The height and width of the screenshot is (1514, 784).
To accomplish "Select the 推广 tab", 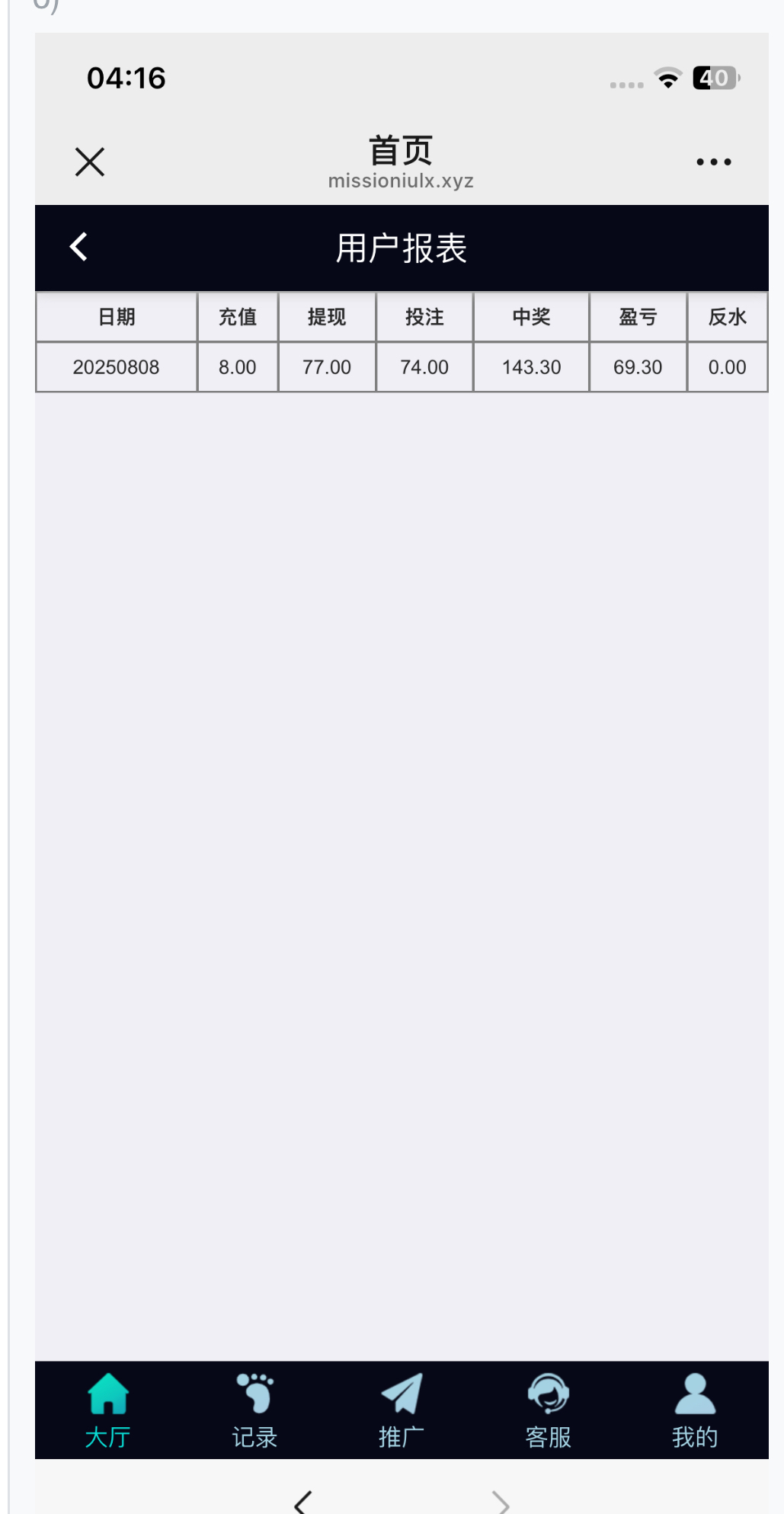I will [x=402, y=1410].
